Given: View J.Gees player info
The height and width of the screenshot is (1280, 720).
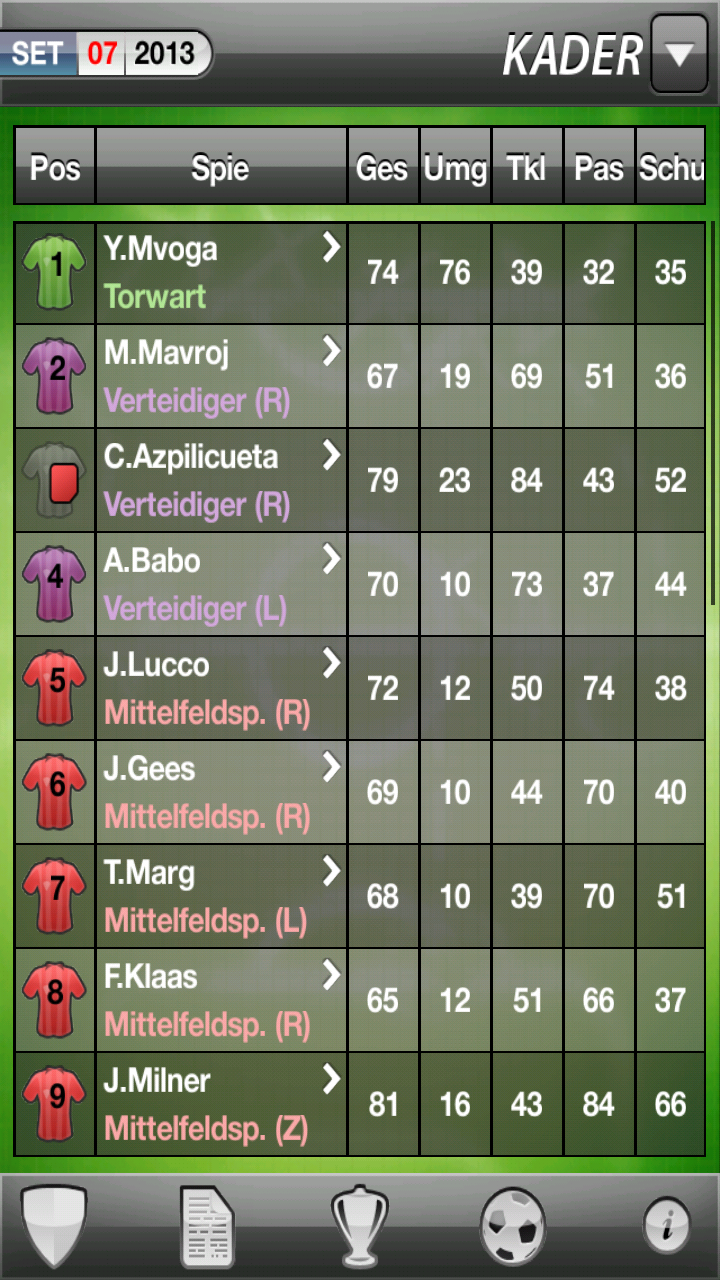Looking at the screenshot, I should [x=221, y=792].
